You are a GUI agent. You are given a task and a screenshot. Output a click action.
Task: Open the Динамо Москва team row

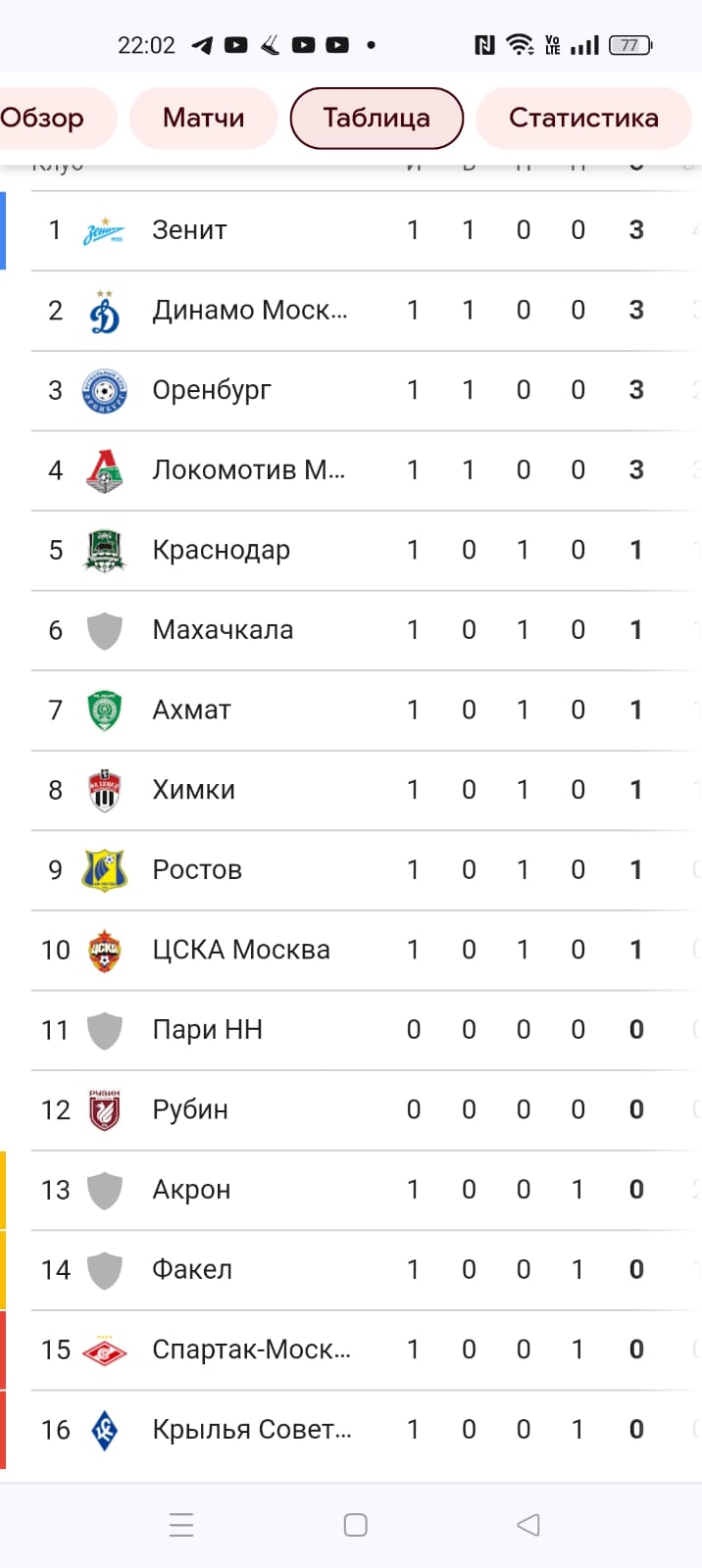249,311
